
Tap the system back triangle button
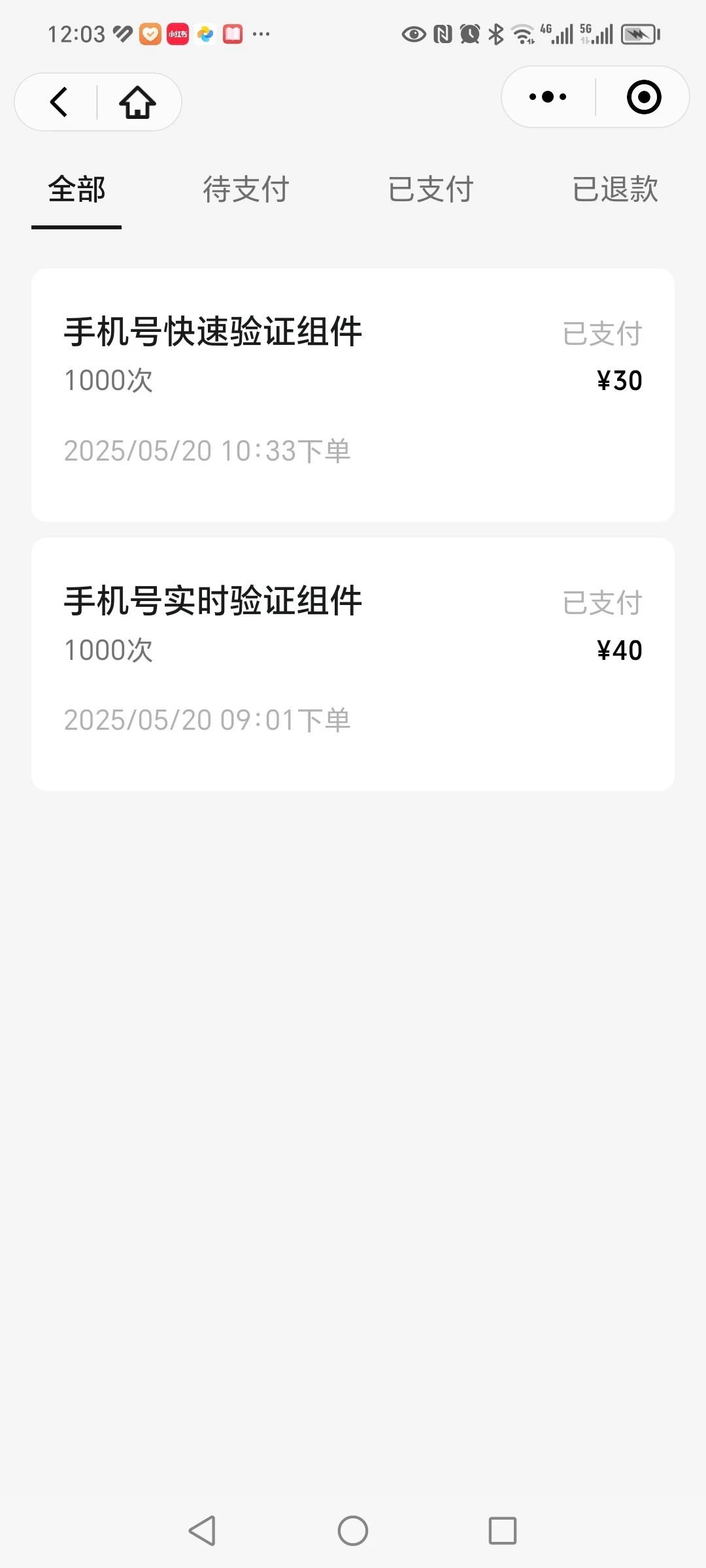coord(202,1530)
